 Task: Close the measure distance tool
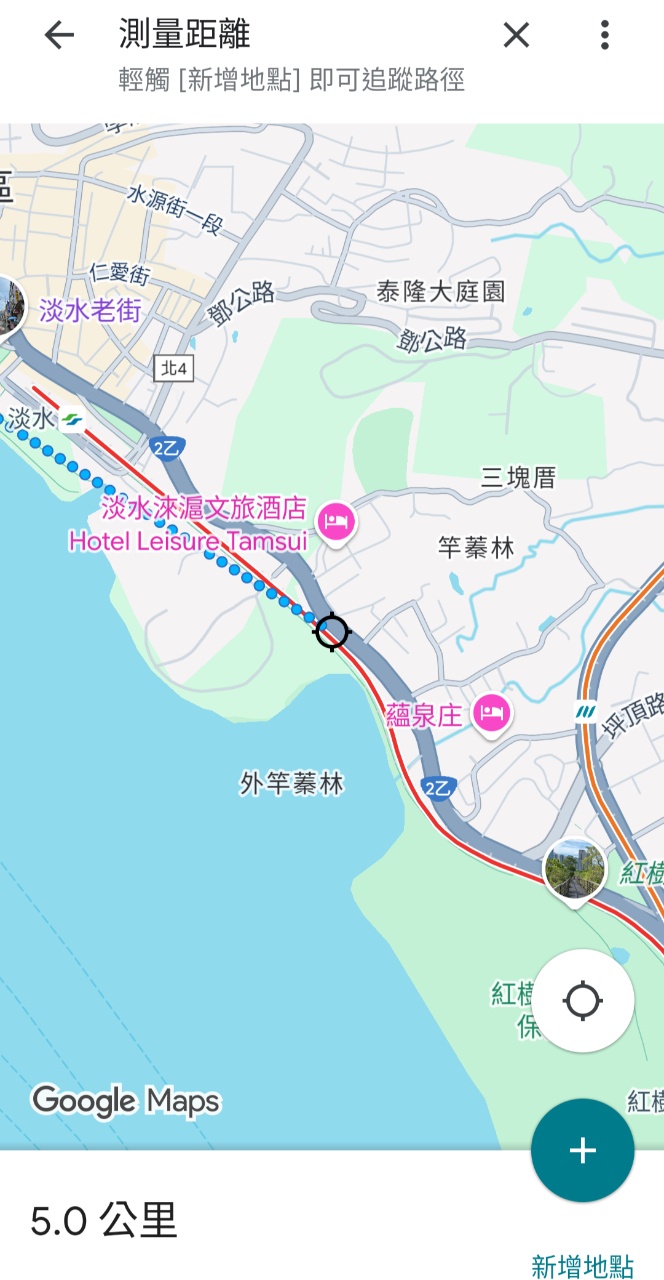point(516,36)
